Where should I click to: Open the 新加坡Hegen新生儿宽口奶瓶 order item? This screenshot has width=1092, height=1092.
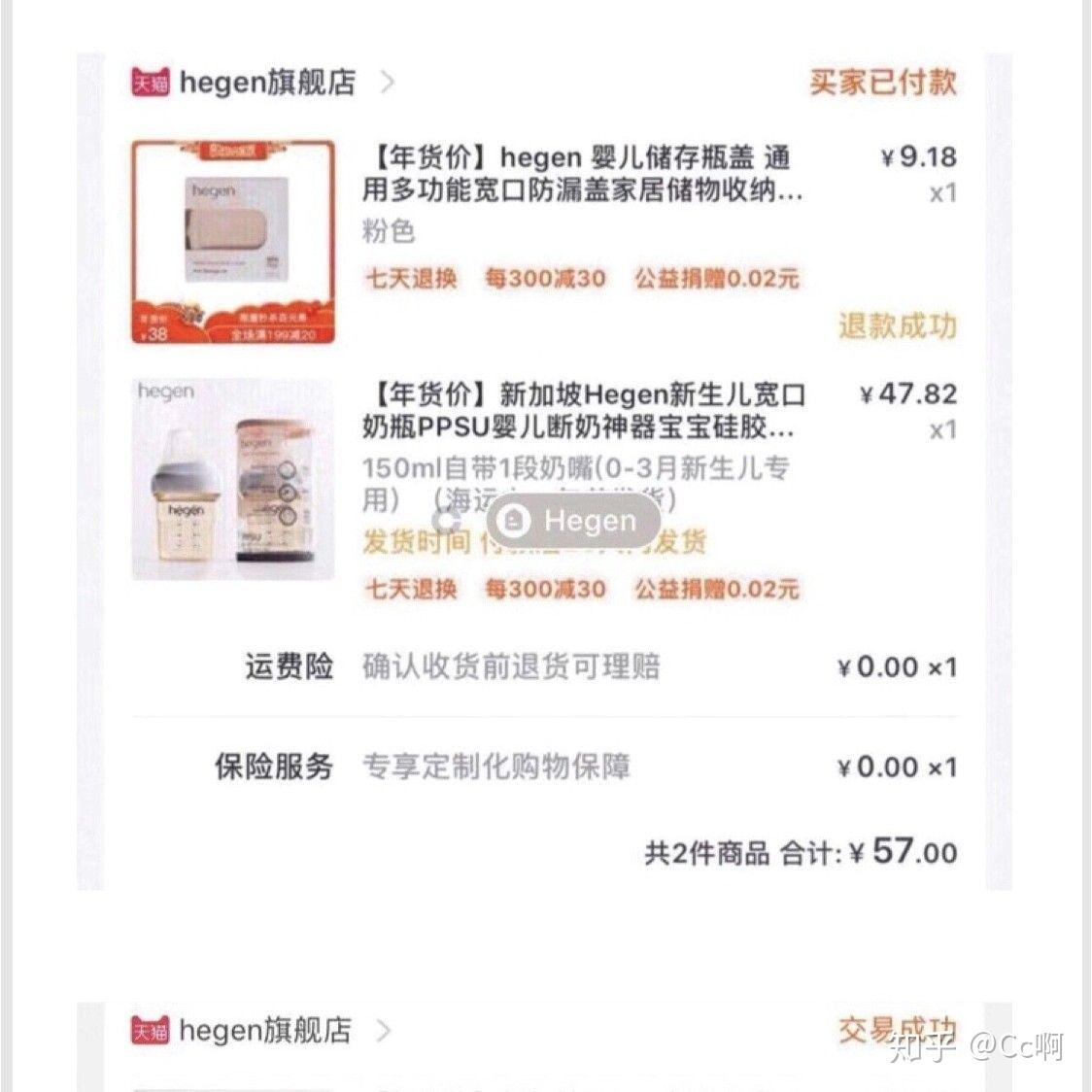pyautogui.click(x=583, y=410)
